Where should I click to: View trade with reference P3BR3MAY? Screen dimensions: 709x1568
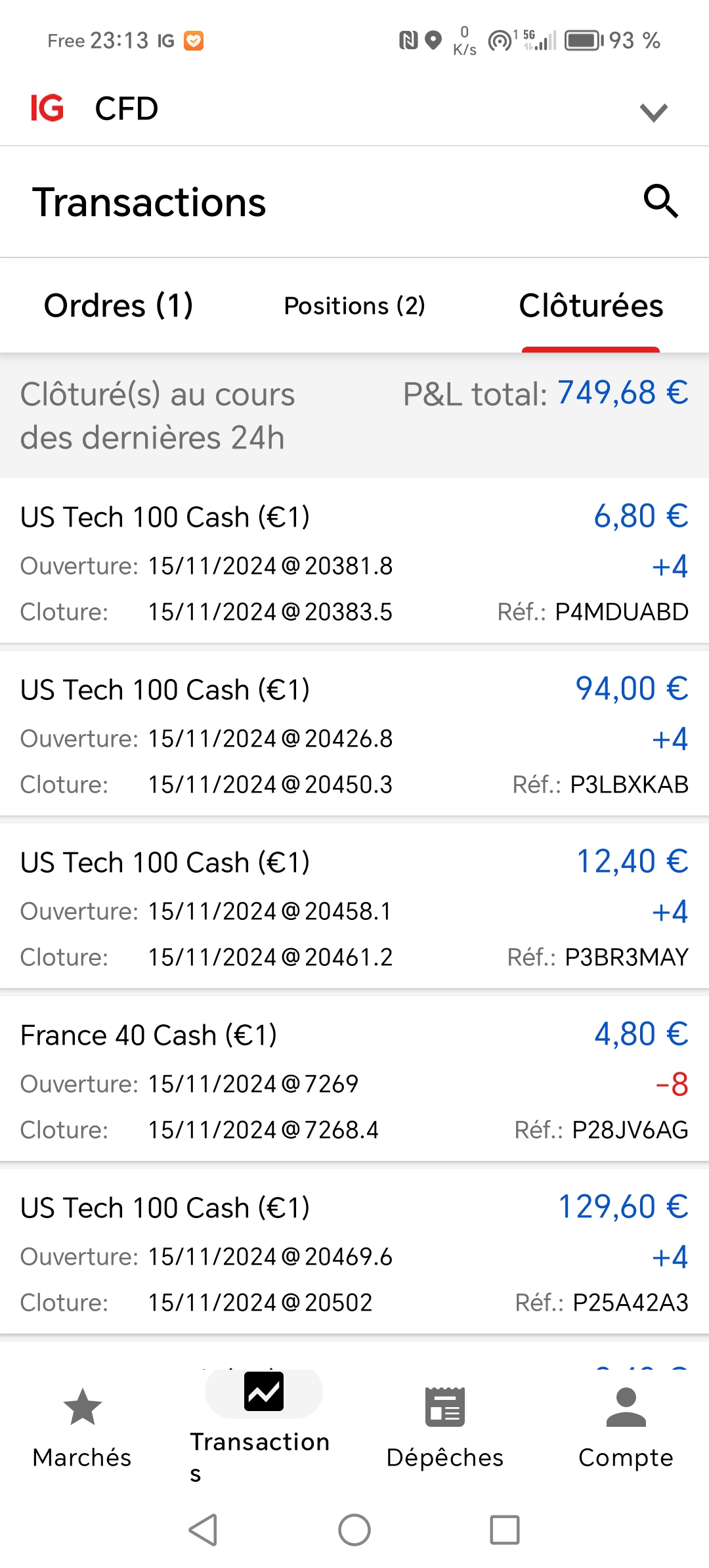[354, 909]
